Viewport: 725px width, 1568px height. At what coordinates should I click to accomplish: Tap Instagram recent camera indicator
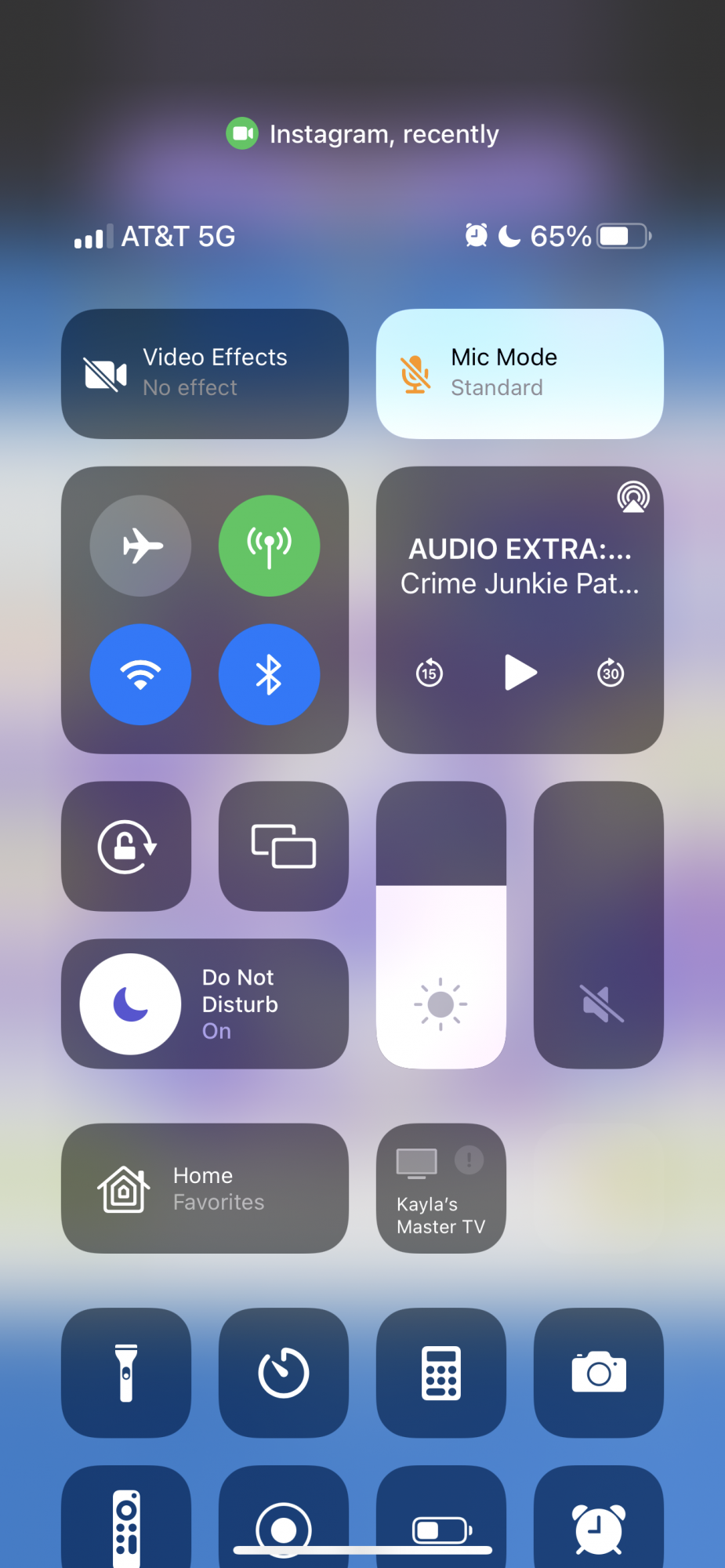point(363,134)
